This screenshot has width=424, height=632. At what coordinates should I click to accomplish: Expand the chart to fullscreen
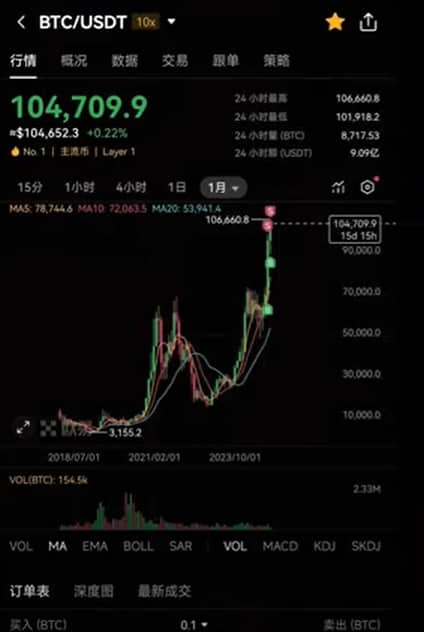pos(23,428)
